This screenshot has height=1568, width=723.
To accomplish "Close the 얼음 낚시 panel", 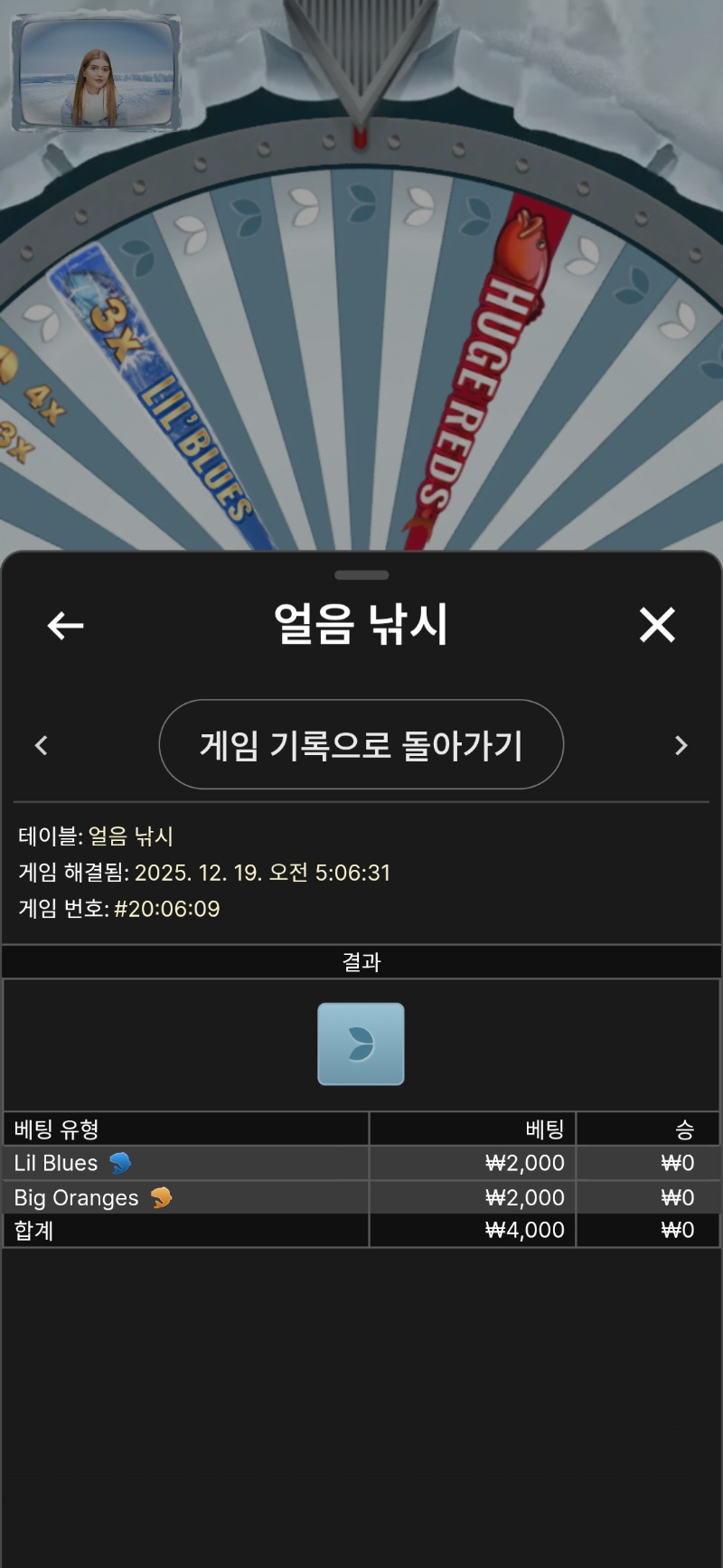I will pos(657,625).
